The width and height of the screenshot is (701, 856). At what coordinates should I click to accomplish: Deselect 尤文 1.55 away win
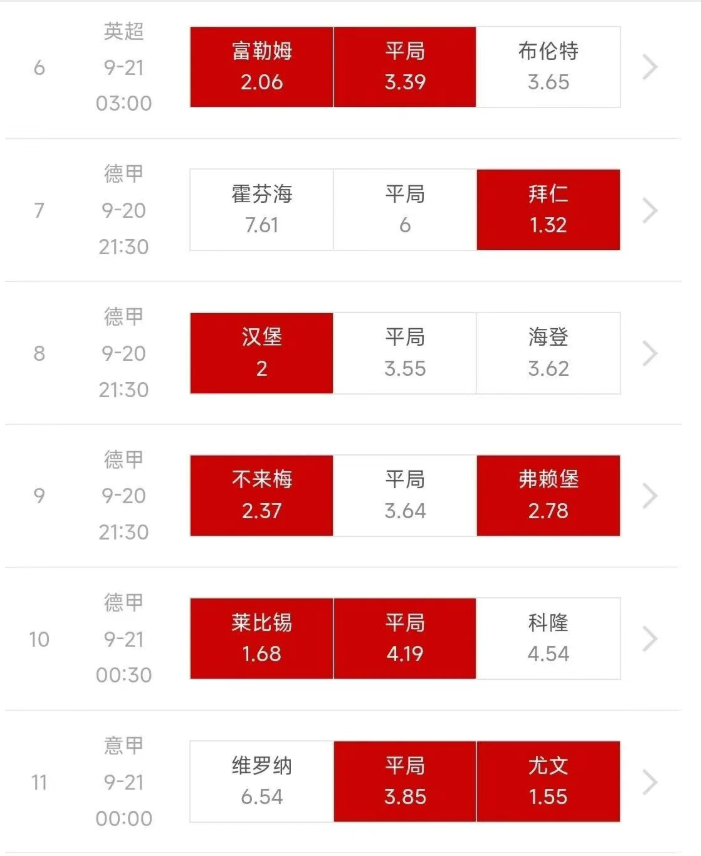coord(548,781)
